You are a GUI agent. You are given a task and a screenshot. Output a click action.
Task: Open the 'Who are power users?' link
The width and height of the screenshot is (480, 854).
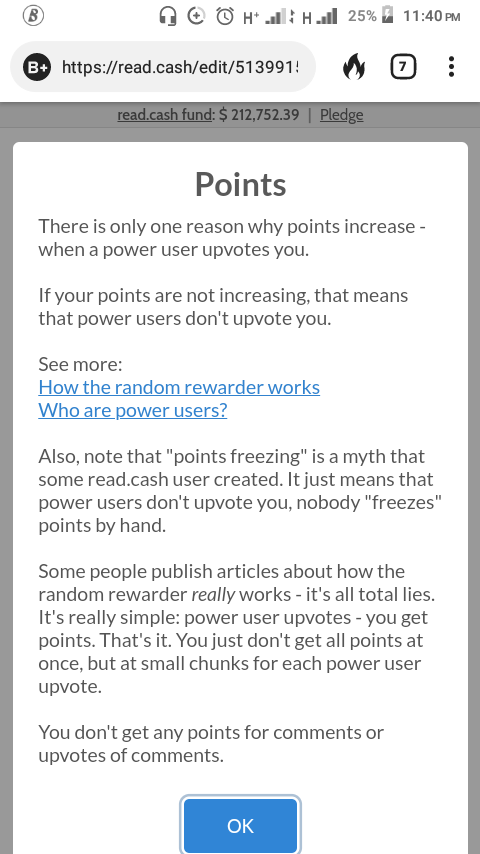coord(132,410)
